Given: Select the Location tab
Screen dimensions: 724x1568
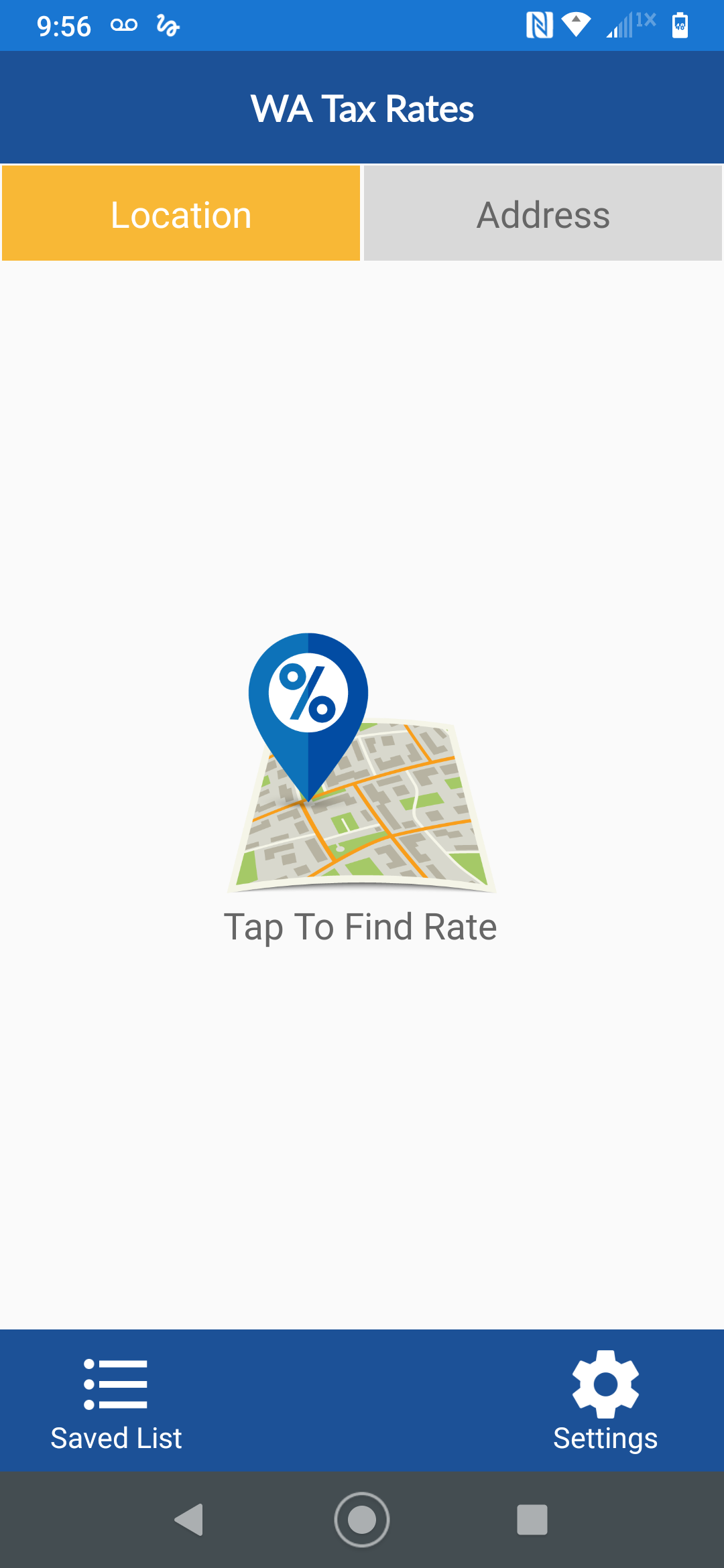Looking at the screenshot, I should tap(181, 214).
